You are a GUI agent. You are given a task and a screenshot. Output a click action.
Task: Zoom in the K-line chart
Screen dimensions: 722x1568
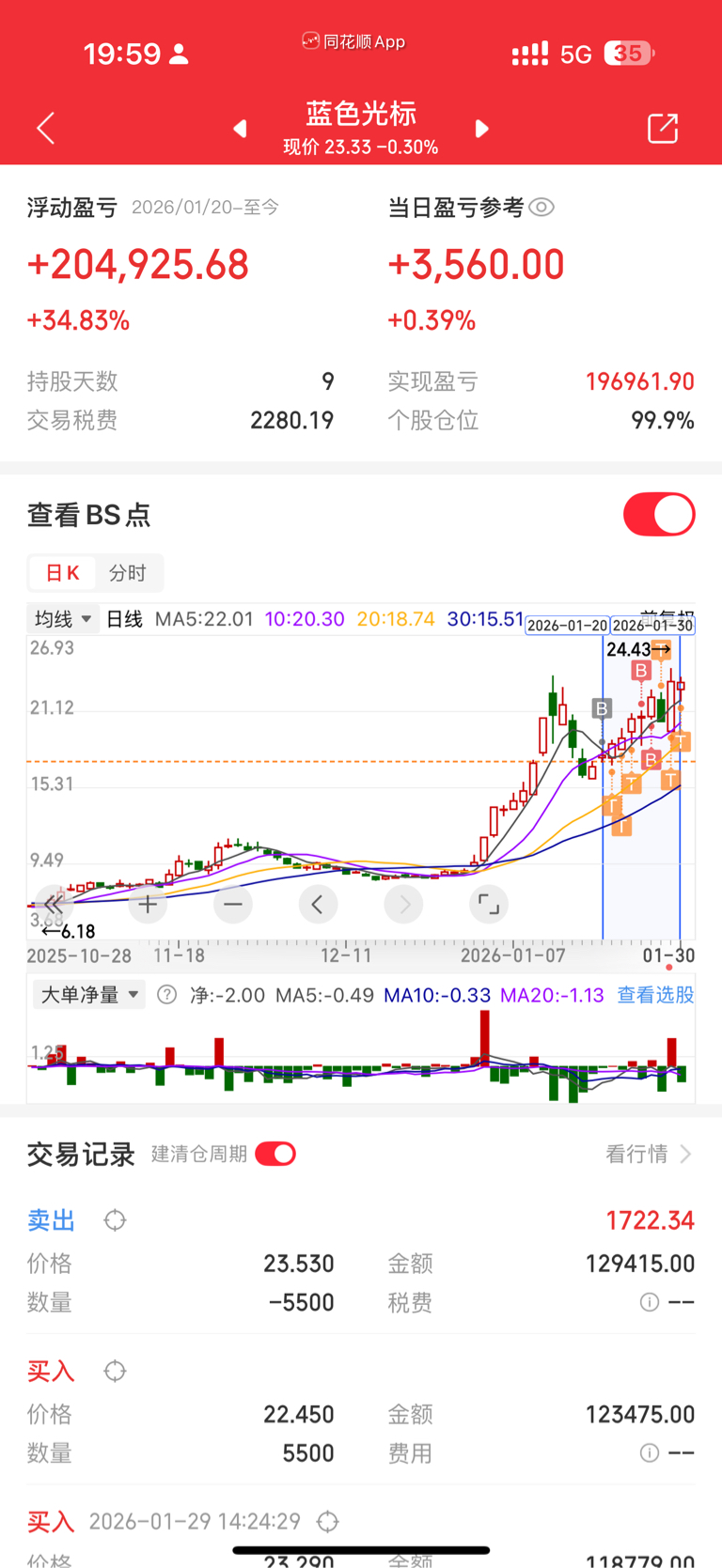tap(148, 905)
